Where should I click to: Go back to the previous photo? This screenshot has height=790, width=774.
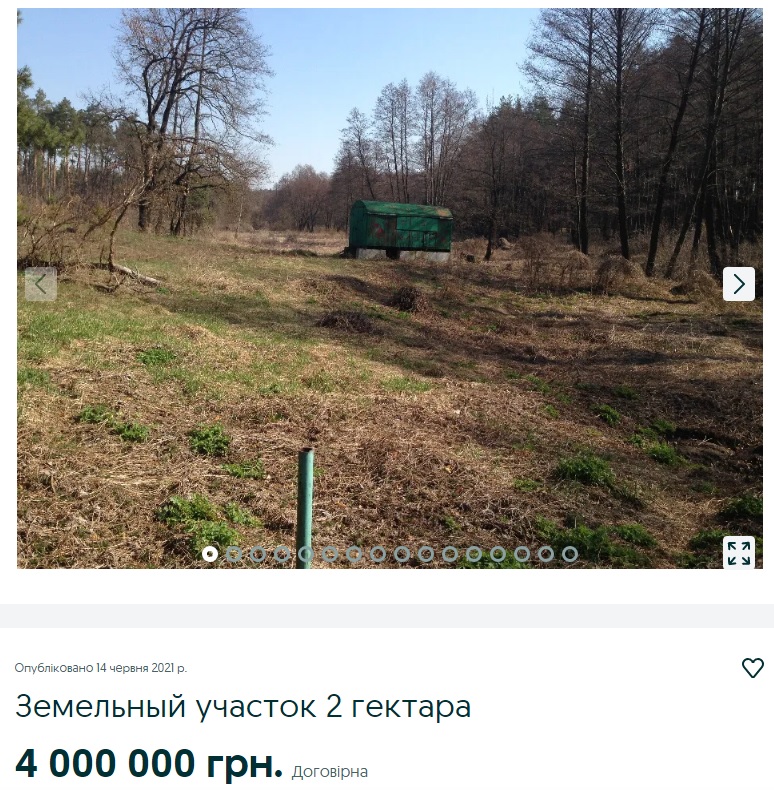[41, 284]
